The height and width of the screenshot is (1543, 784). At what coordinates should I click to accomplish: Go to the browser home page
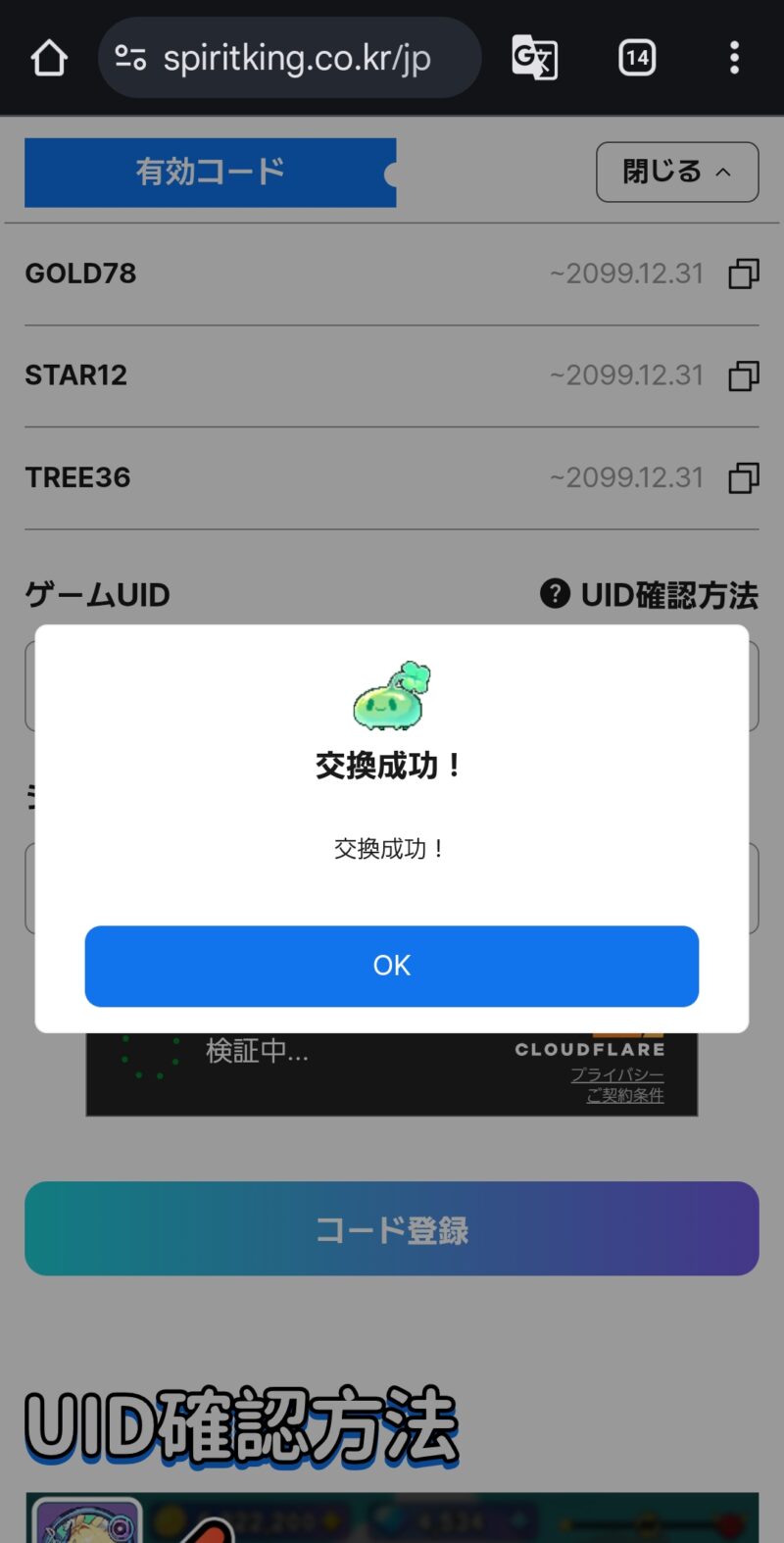(48, 58)
